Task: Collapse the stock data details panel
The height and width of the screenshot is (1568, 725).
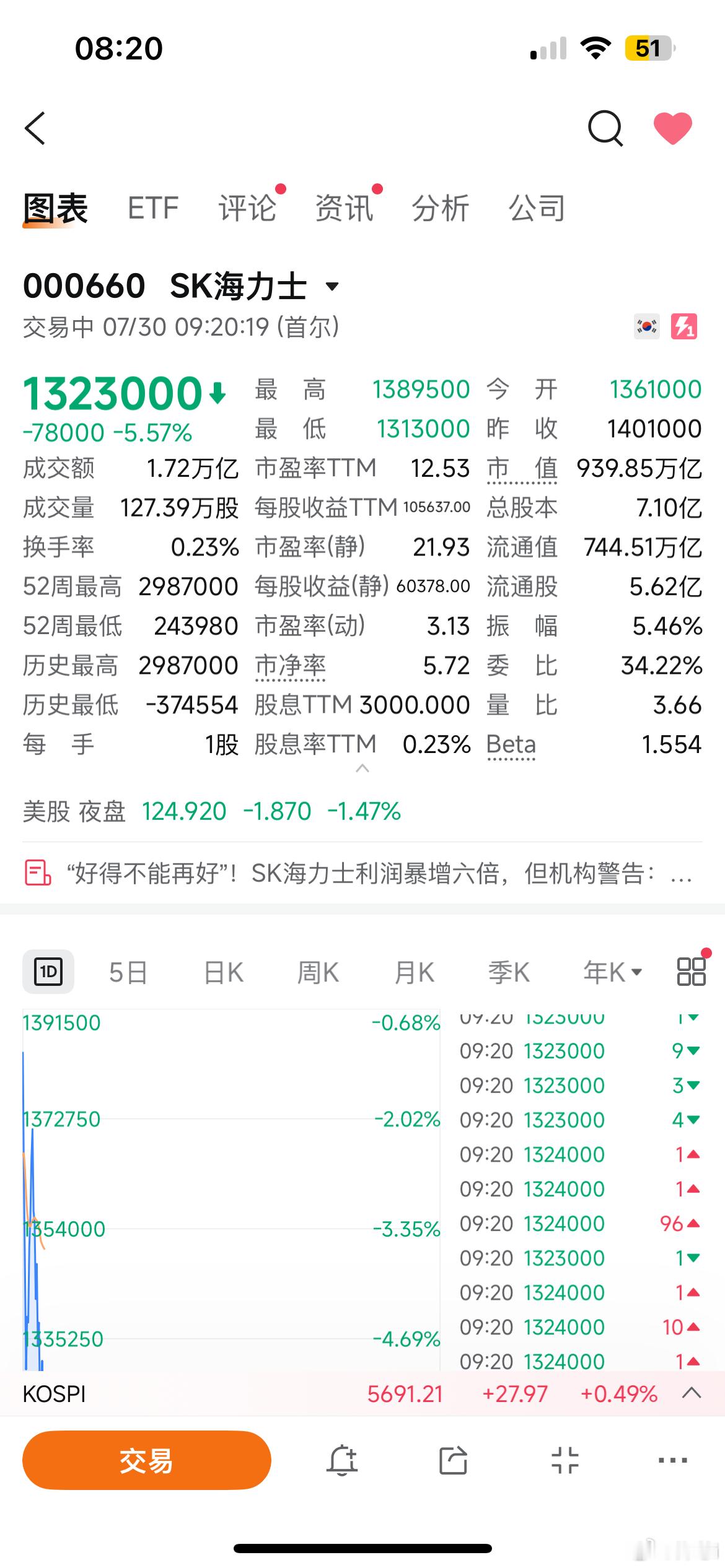Action: [362, 769]
